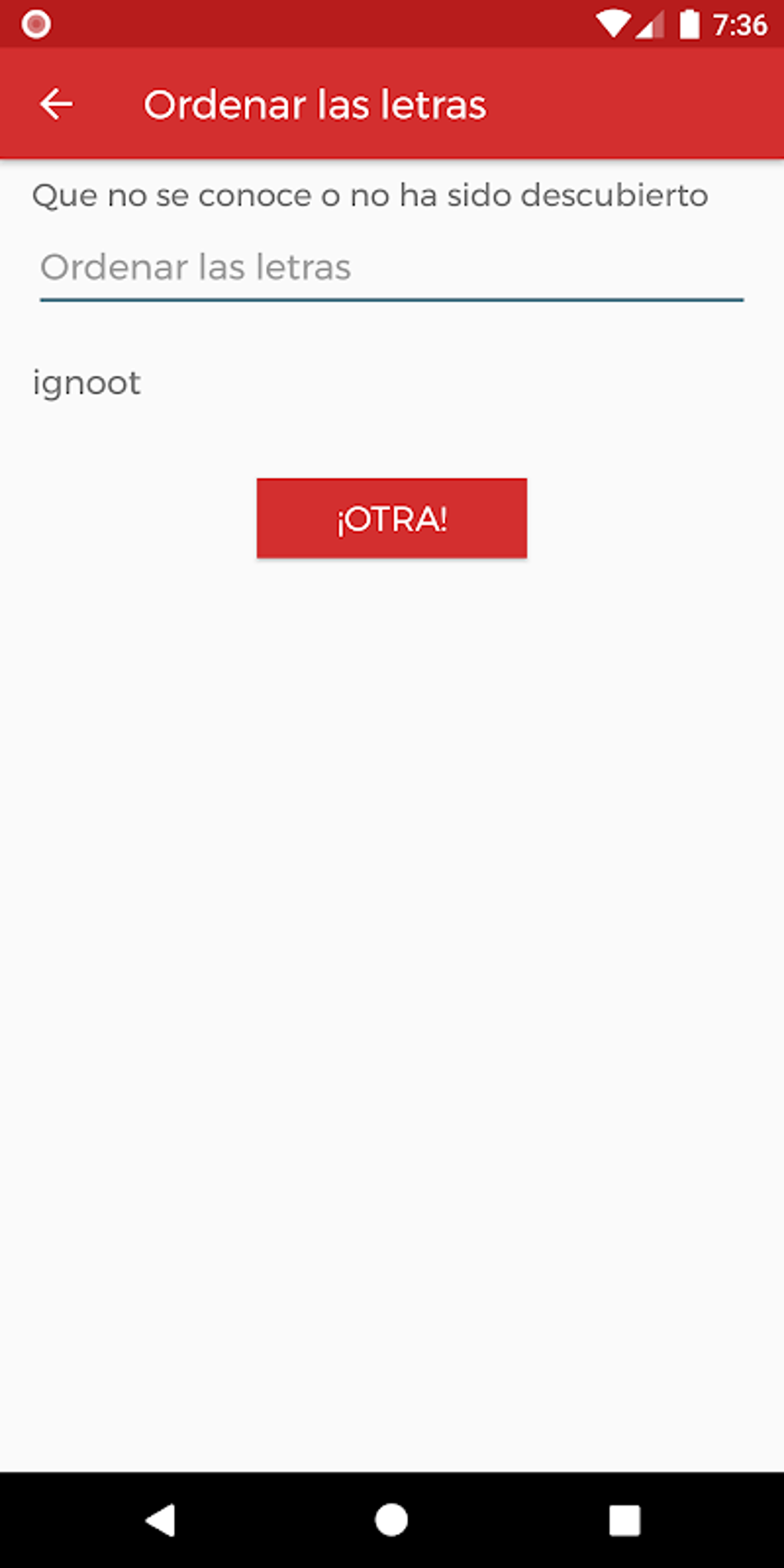Screen dimensions: 784x1568
Task: Tap the system home button
Action: pos(391,1520)
